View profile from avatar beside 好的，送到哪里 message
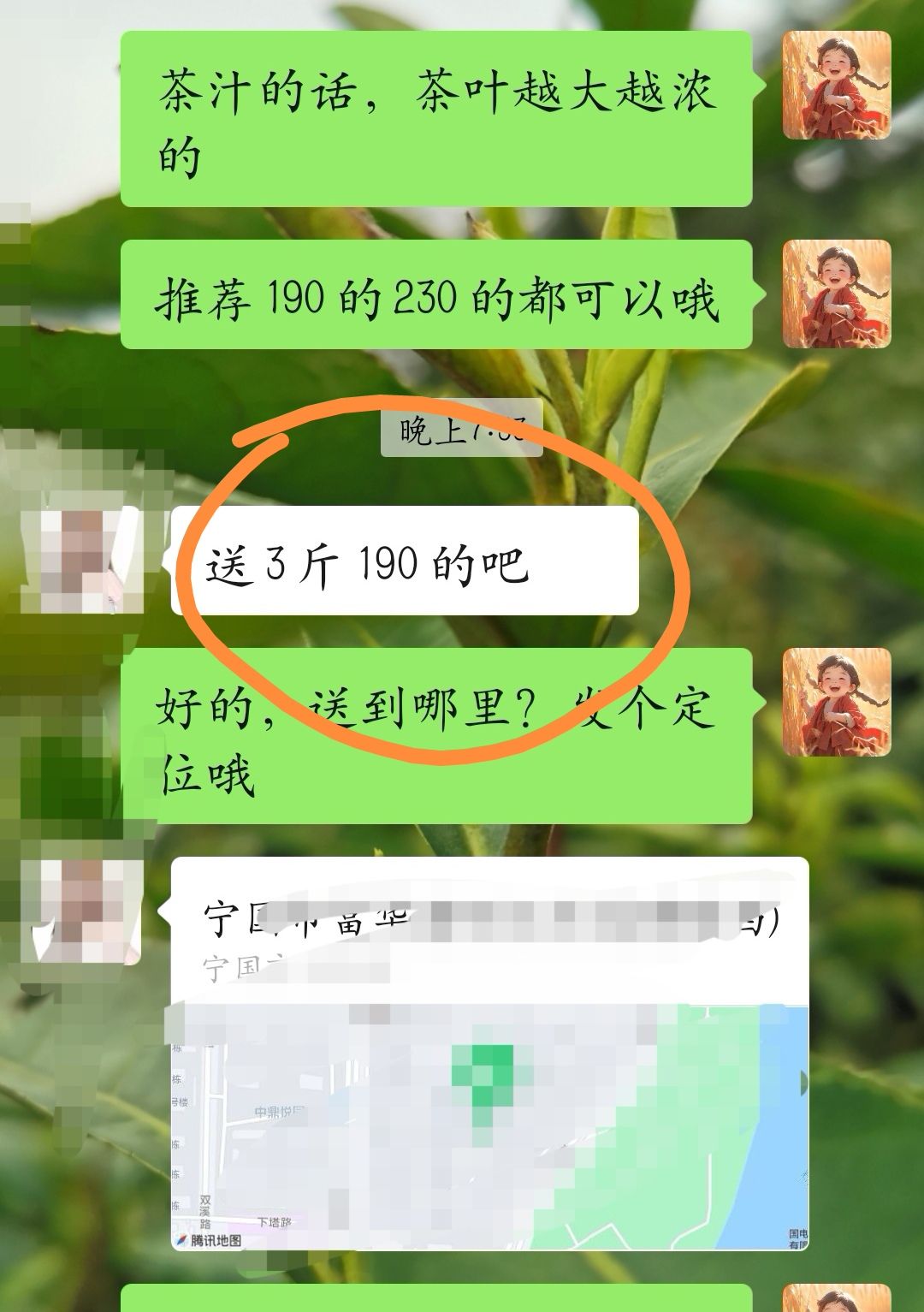 coord(836,702)
